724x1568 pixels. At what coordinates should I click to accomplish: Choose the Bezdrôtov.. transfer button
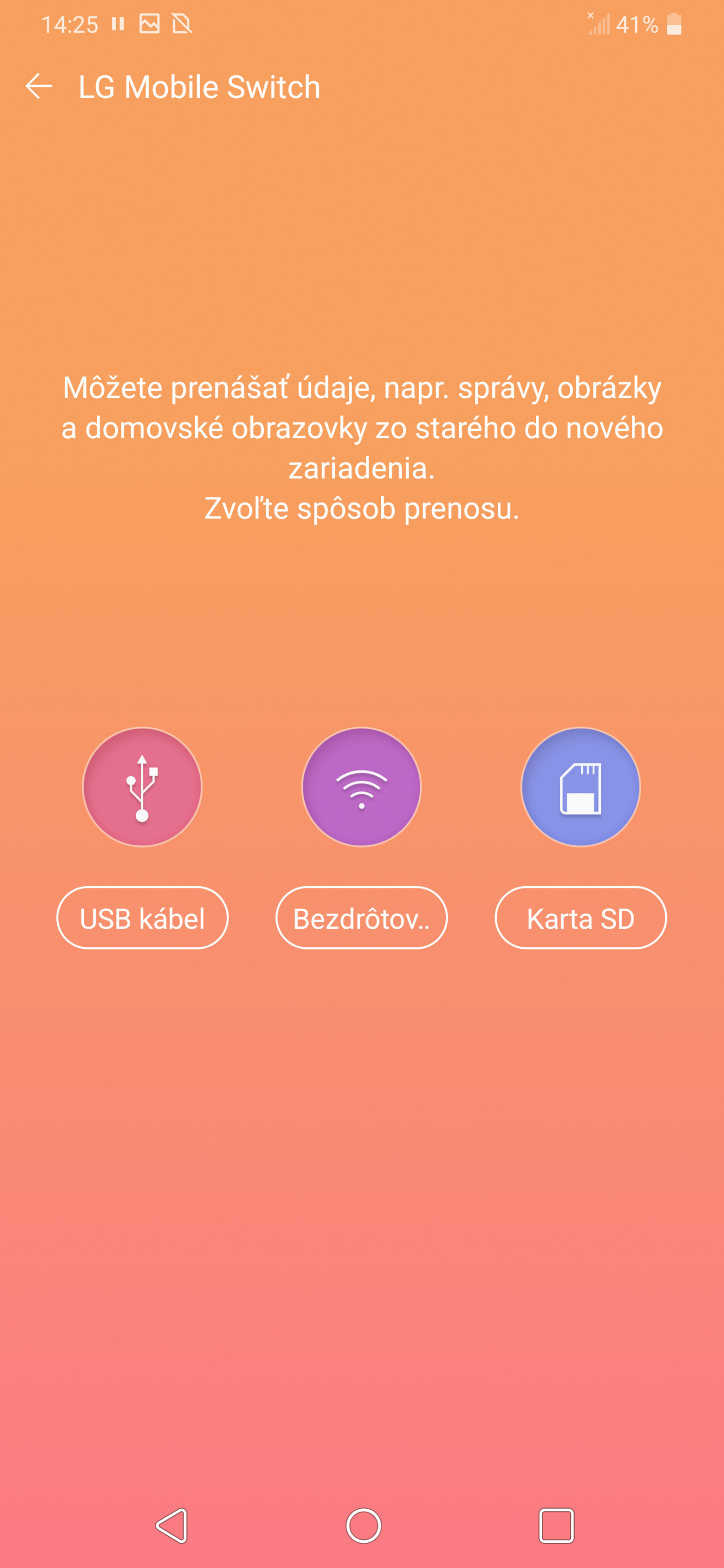361,917
